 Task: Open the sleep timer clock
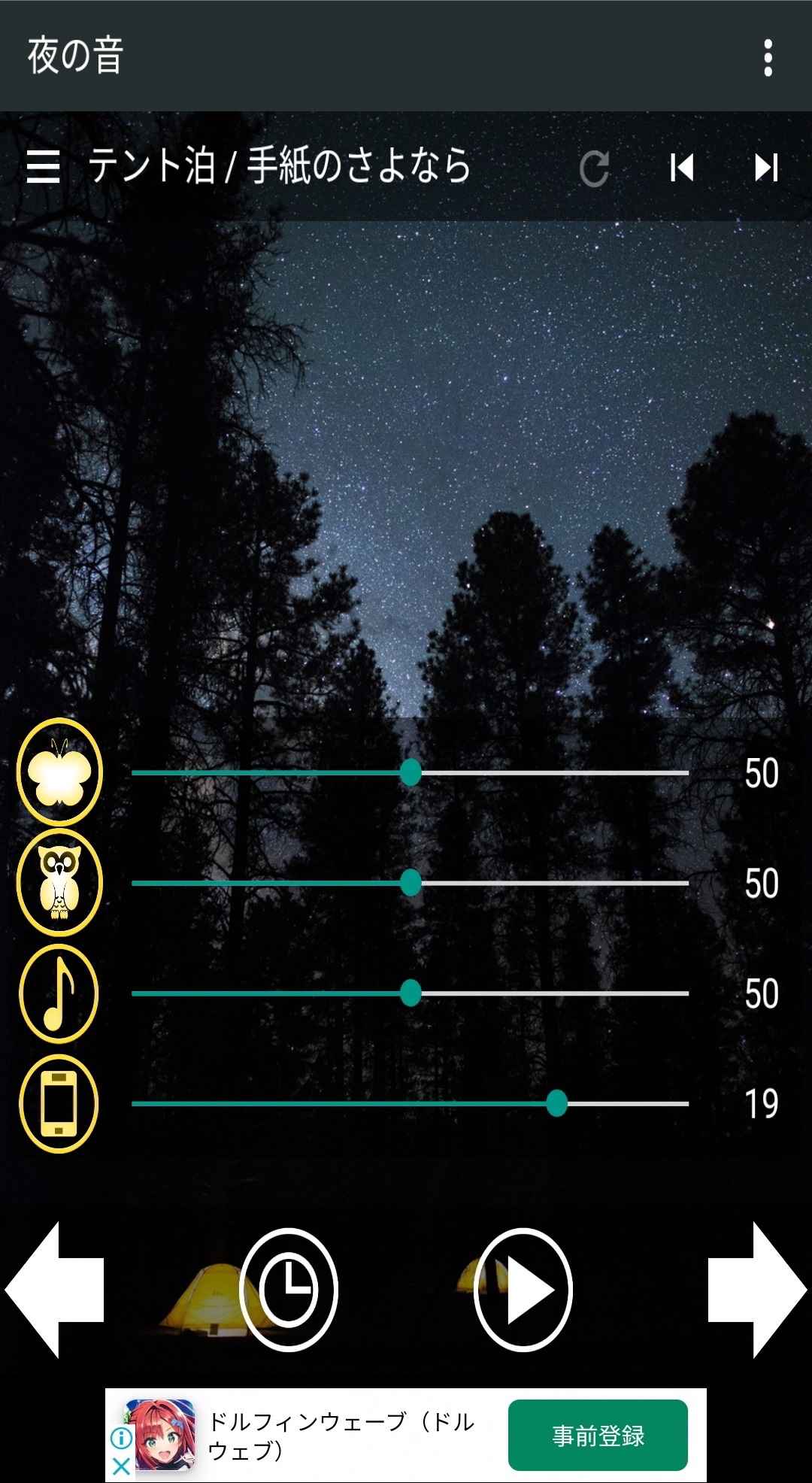click(x=289, y=1290)
